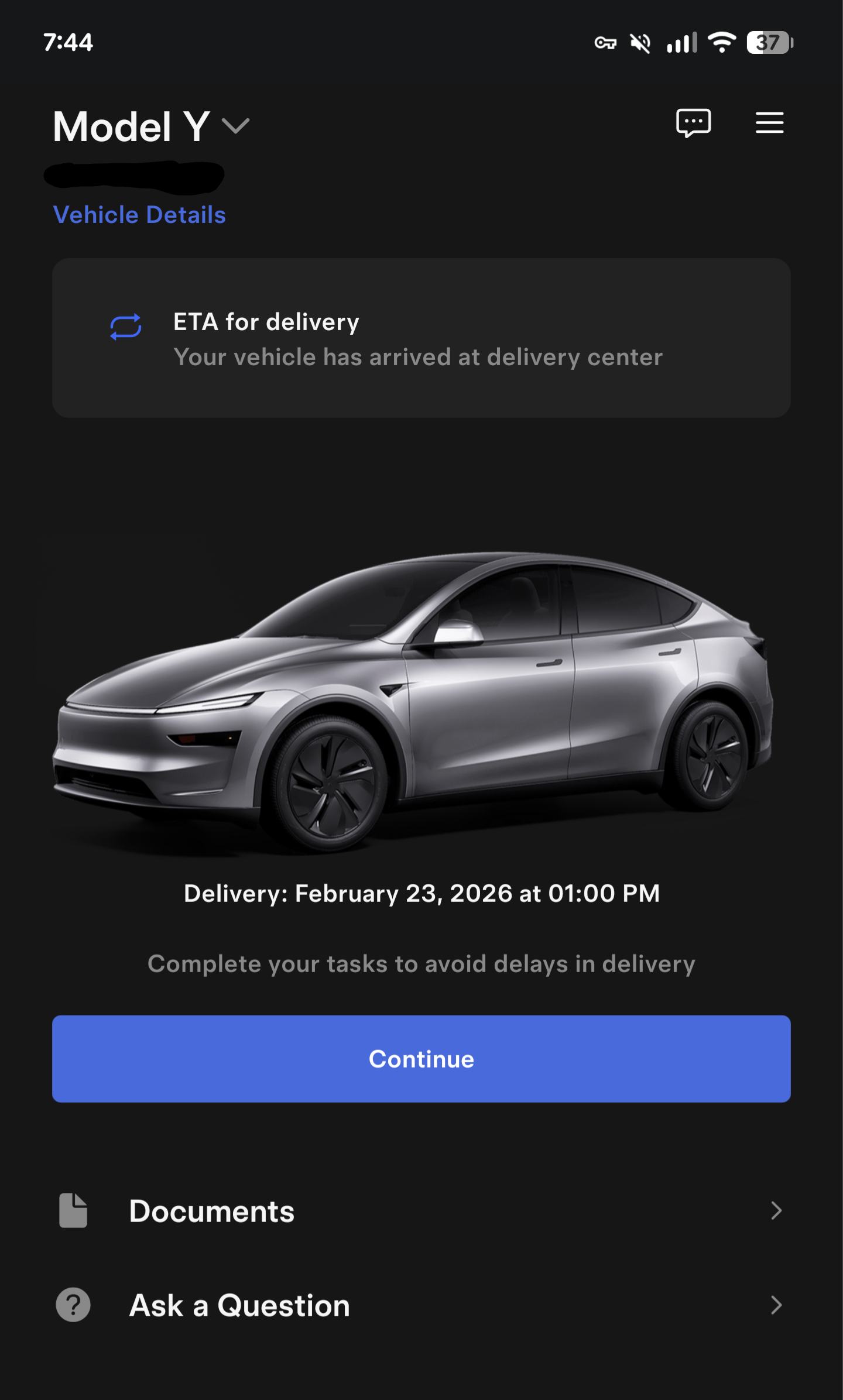Open the hamburger menu

click(x=769, y=123)
